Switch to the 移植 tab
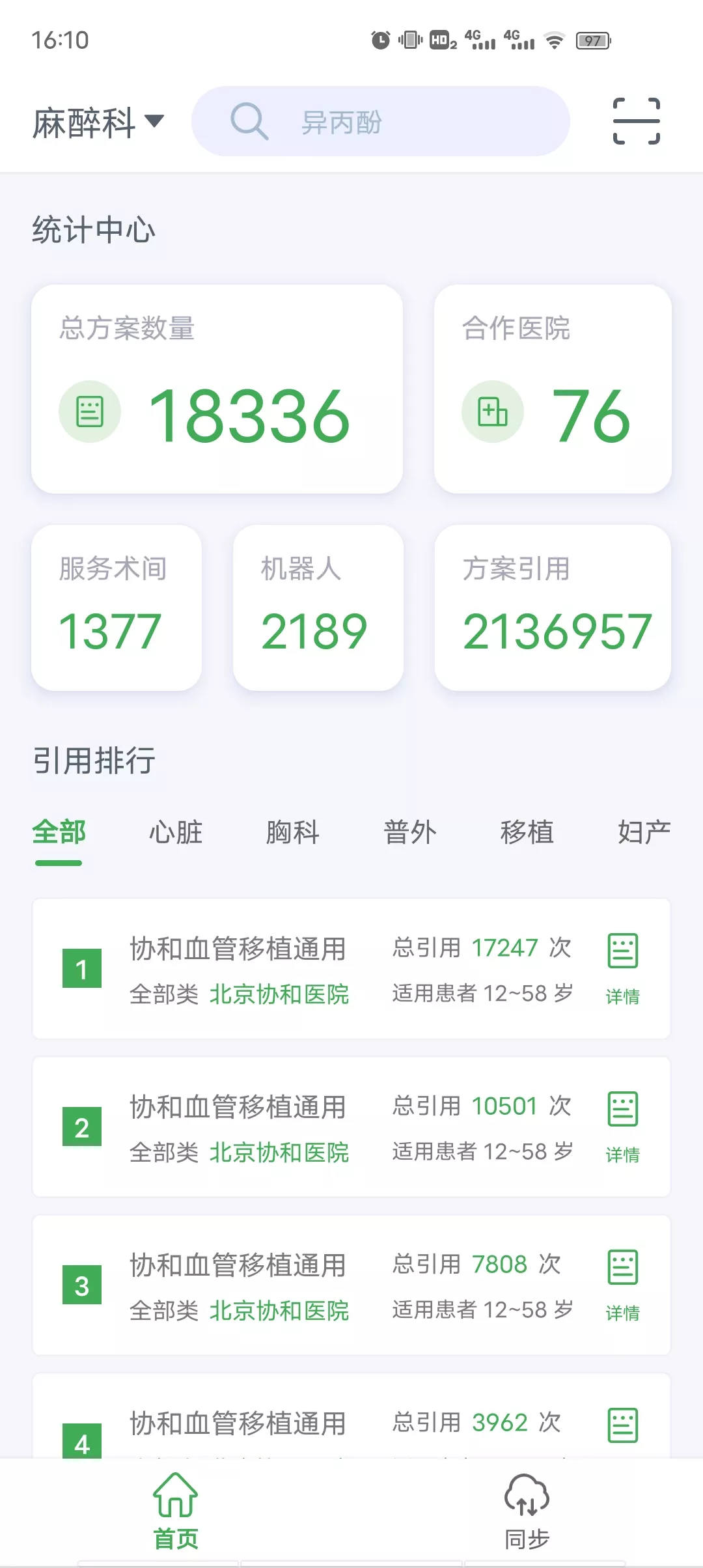703x1568 pixels. 527,833
